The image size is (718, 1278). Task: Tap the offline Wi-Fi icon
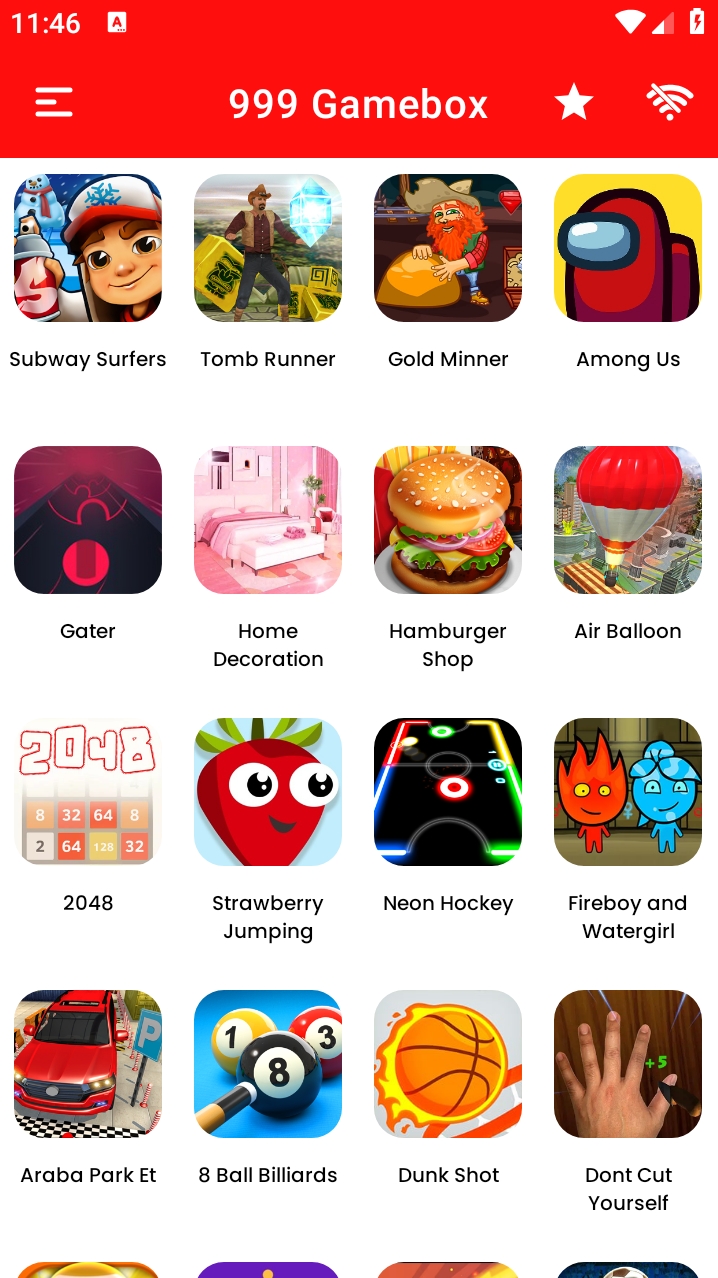click(x=669, y=102)
